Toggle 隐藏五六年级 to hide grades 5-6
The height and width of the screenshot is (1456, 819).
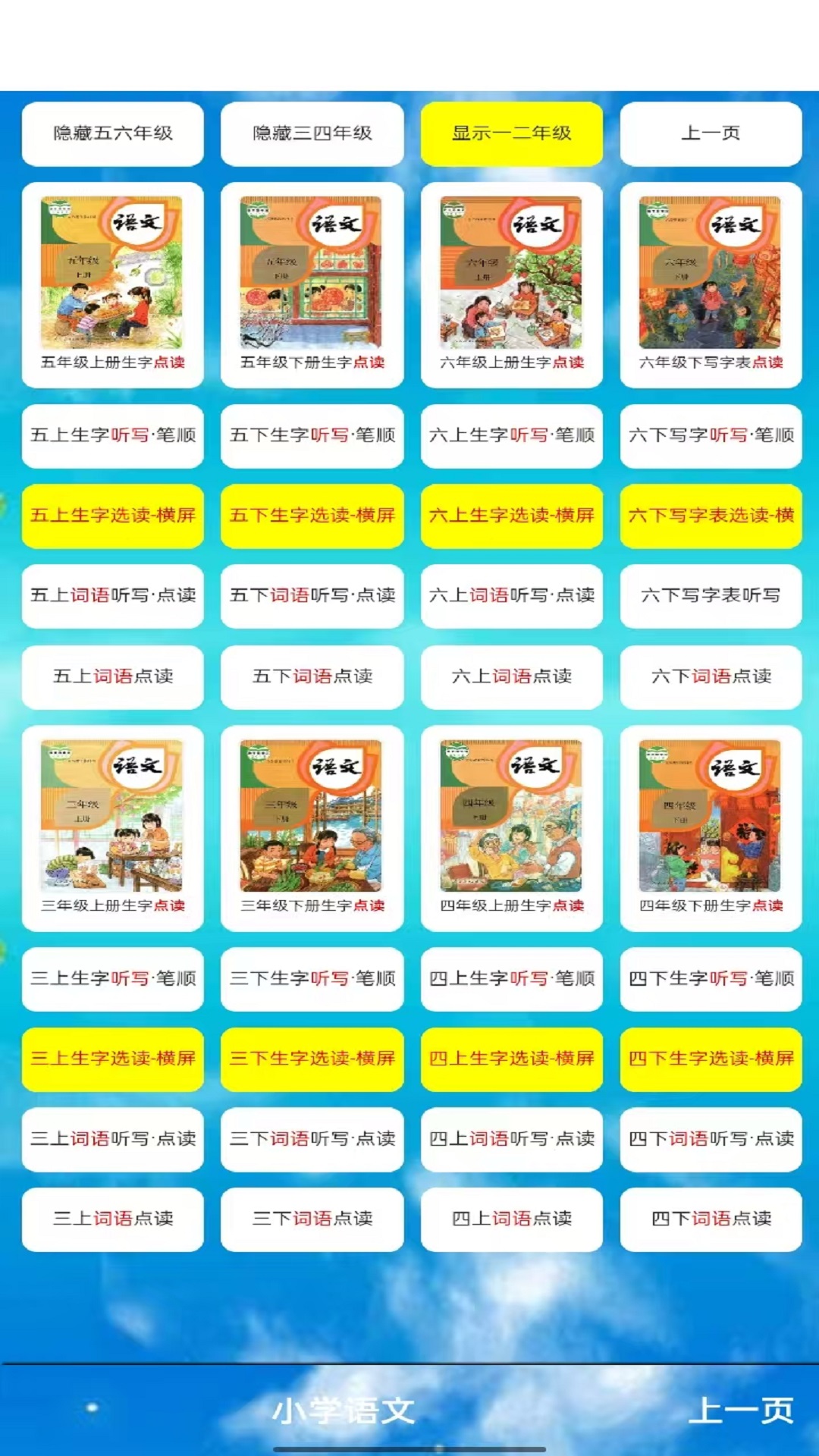(x=112, y=134)
